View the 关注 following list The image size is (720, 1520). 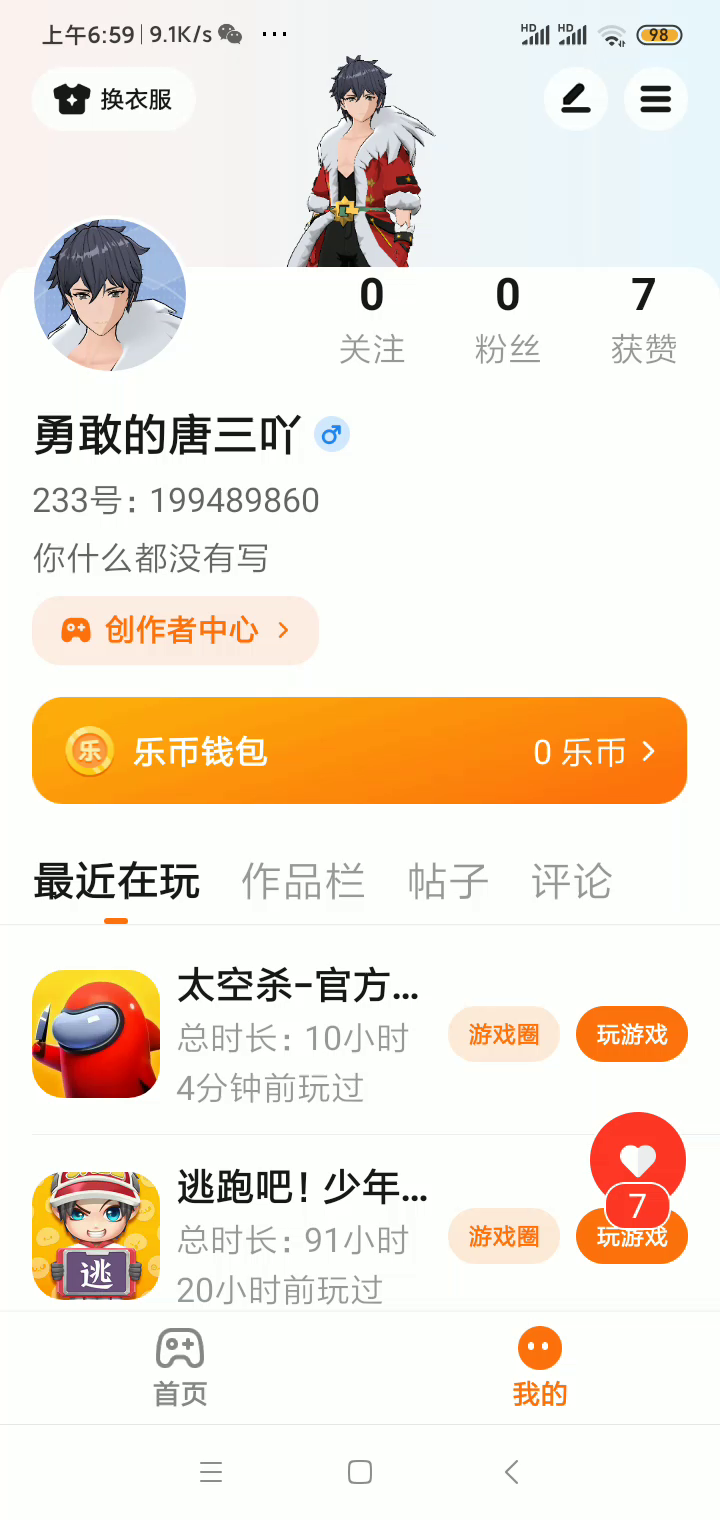point(371,320)
